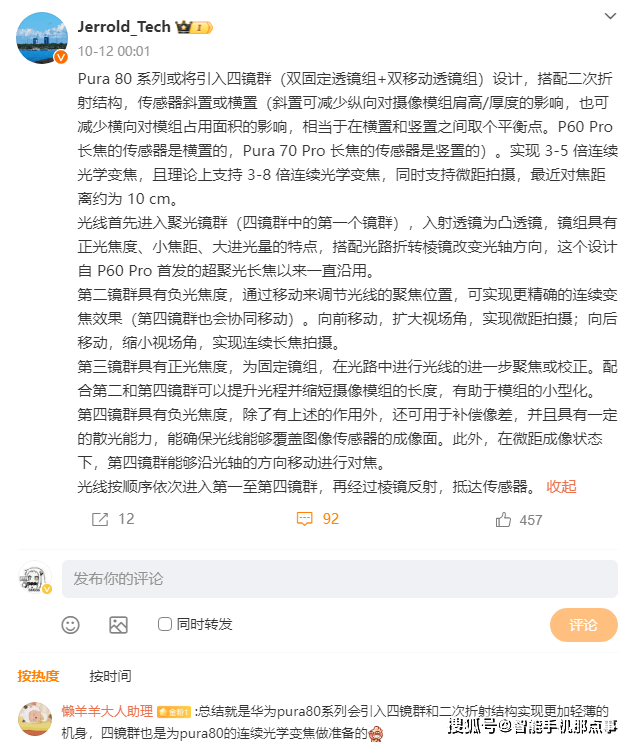The width and height of the screenshot is (632, 743).
Task: Open commenter 懒羊羊大人助理's profile
Action: (107, 711)
